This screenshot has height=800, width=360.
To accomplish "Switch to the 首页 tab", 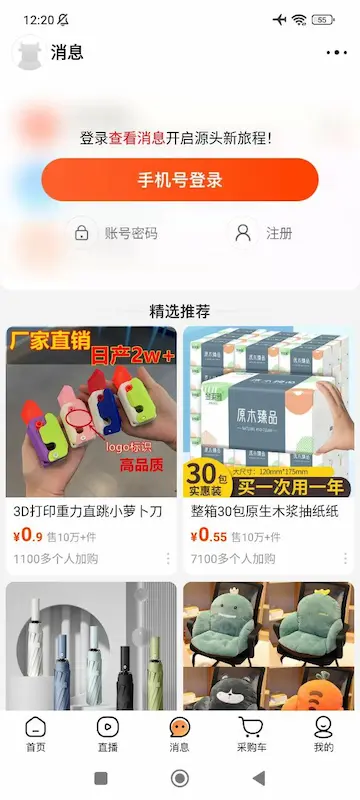I will [36, 735].
